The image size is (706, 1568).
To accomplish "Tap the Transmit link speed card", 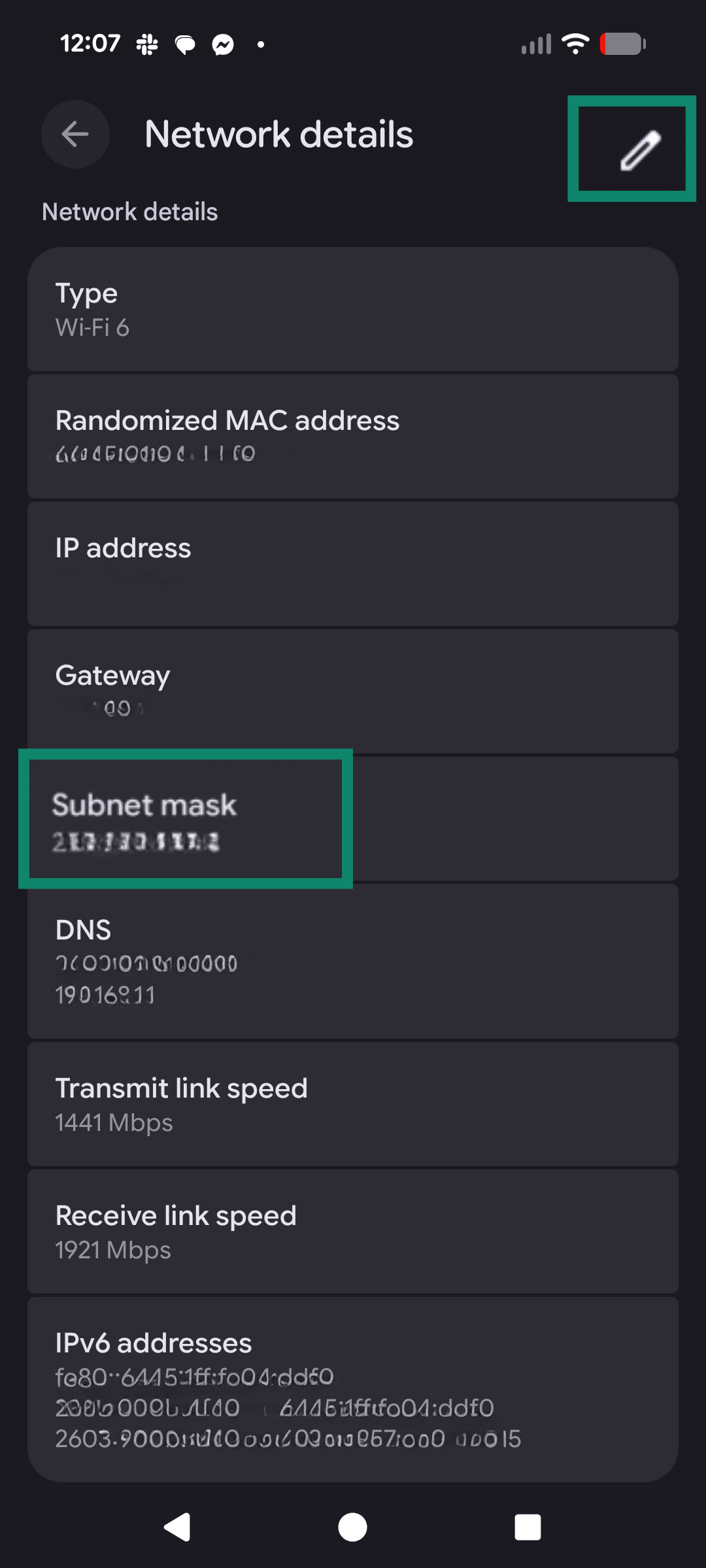I will point(353,1104).
